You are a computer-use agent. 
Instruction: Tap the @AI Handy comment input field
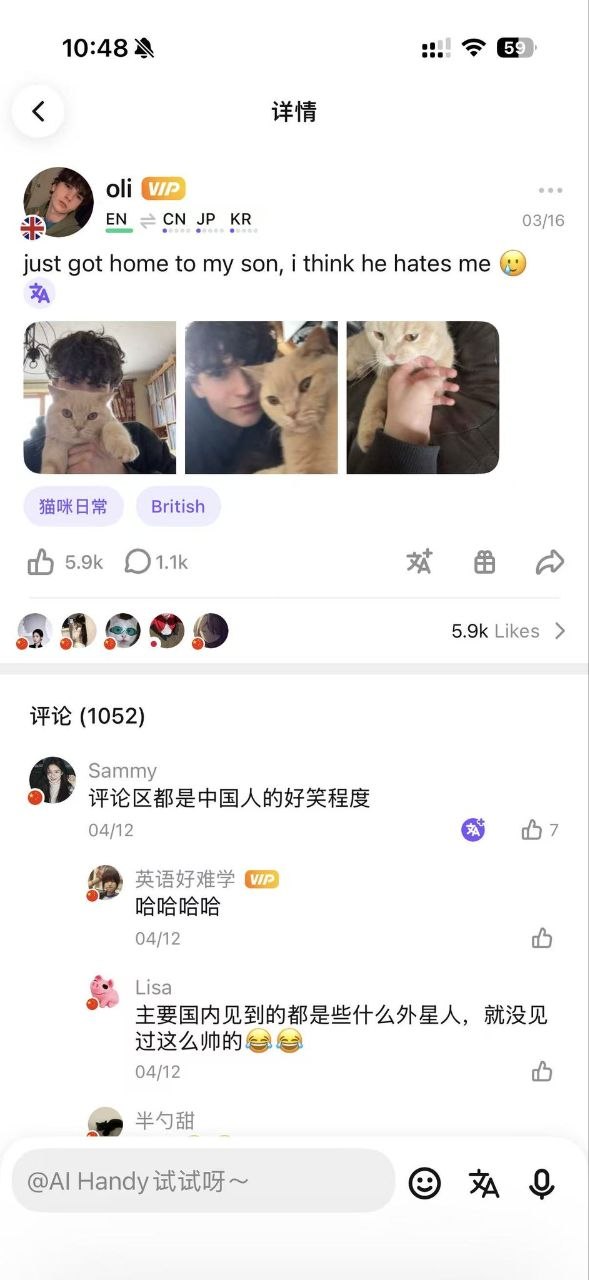[204, 1181]
